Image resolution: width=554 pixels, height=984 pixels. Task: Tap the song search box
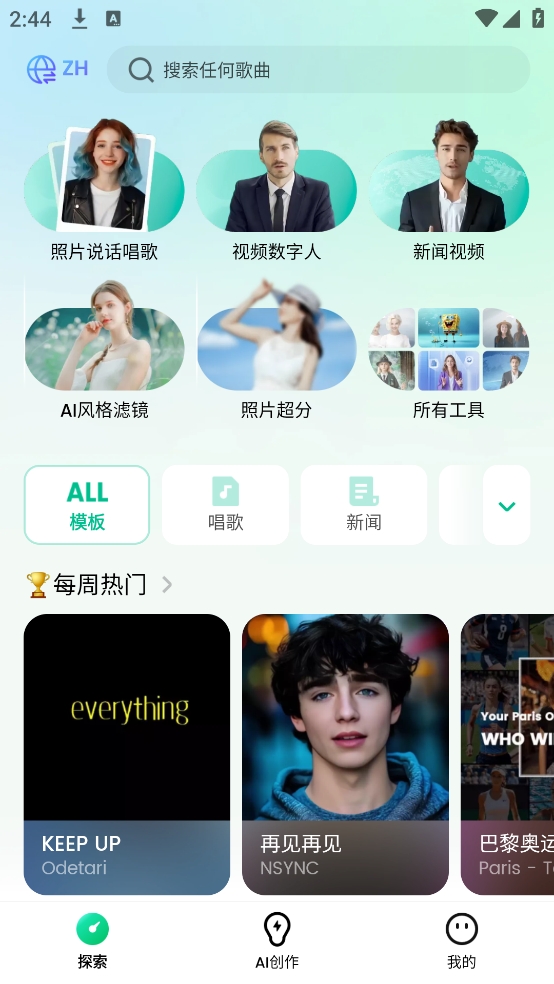click(318, 70)
